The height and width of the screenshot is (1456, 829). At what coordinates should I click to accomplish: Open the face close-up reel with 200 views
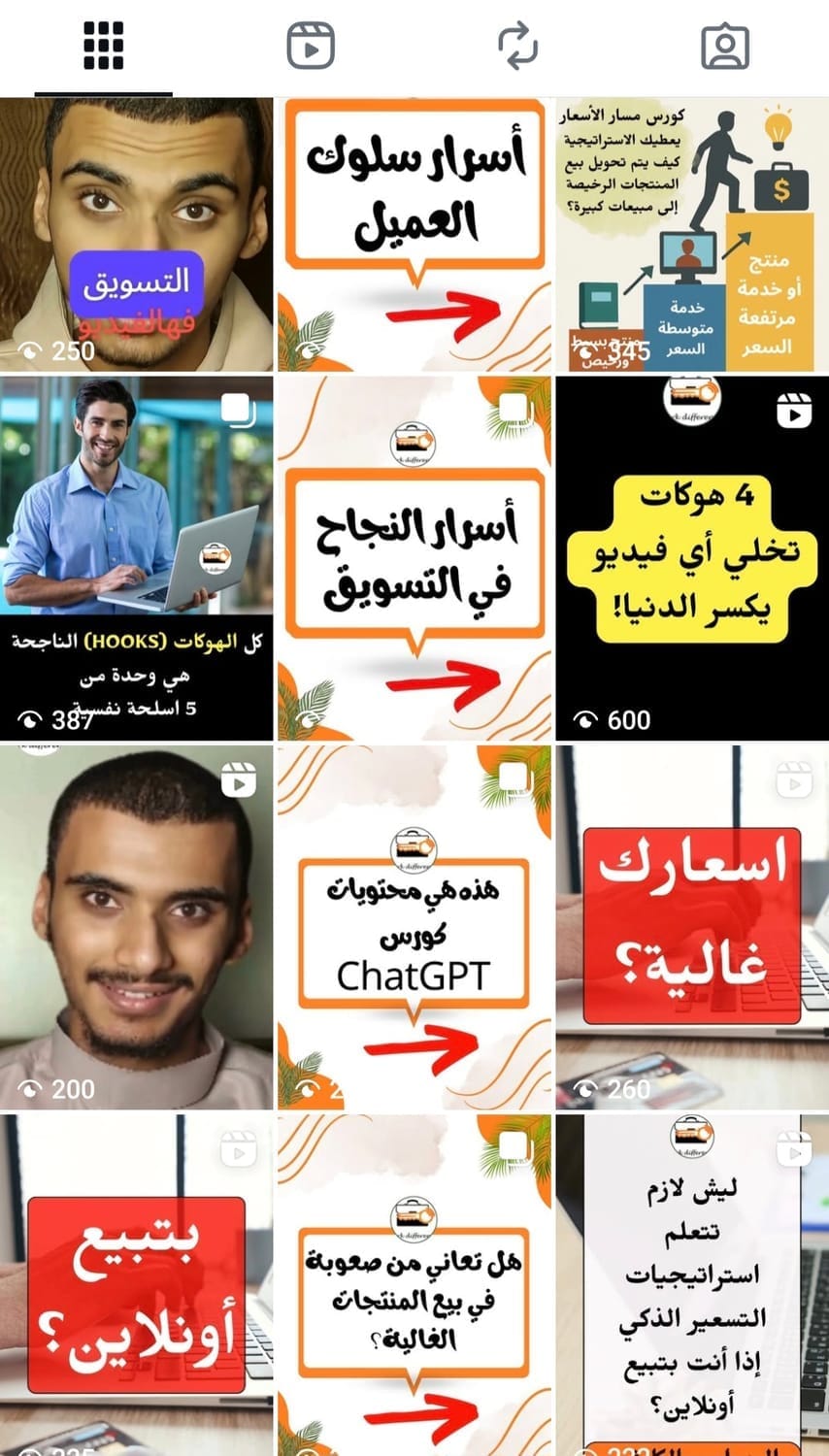pos(137,927)
